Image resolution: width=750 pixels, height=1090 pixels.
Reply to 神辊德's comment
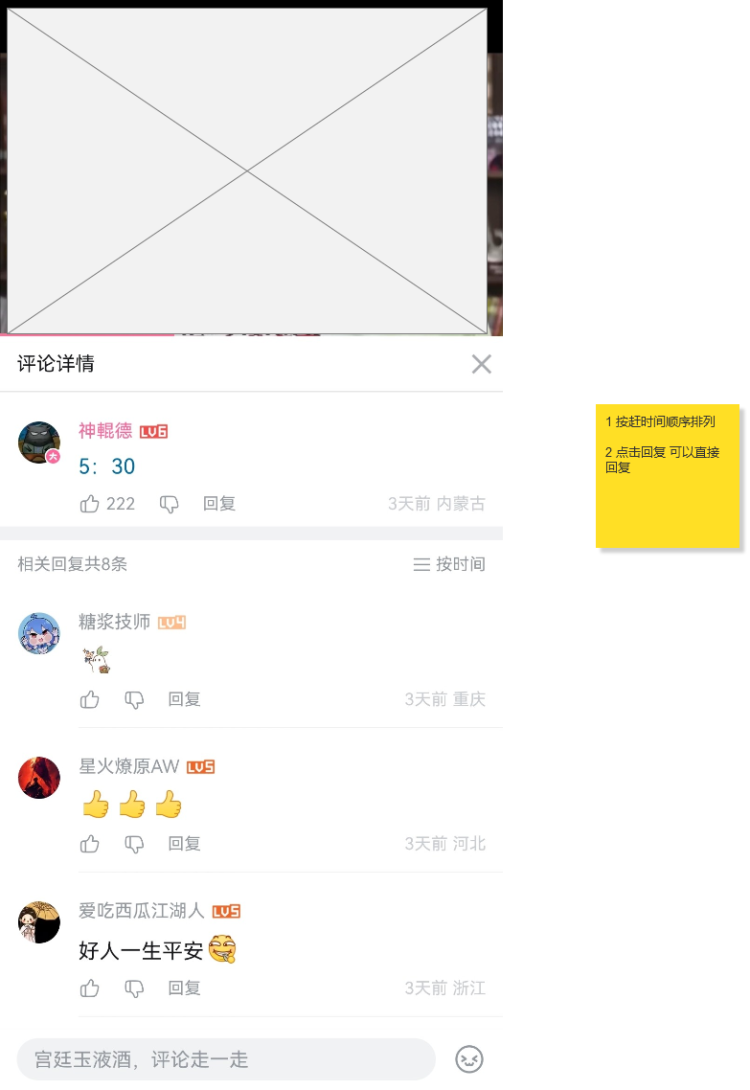coord(219,504)
